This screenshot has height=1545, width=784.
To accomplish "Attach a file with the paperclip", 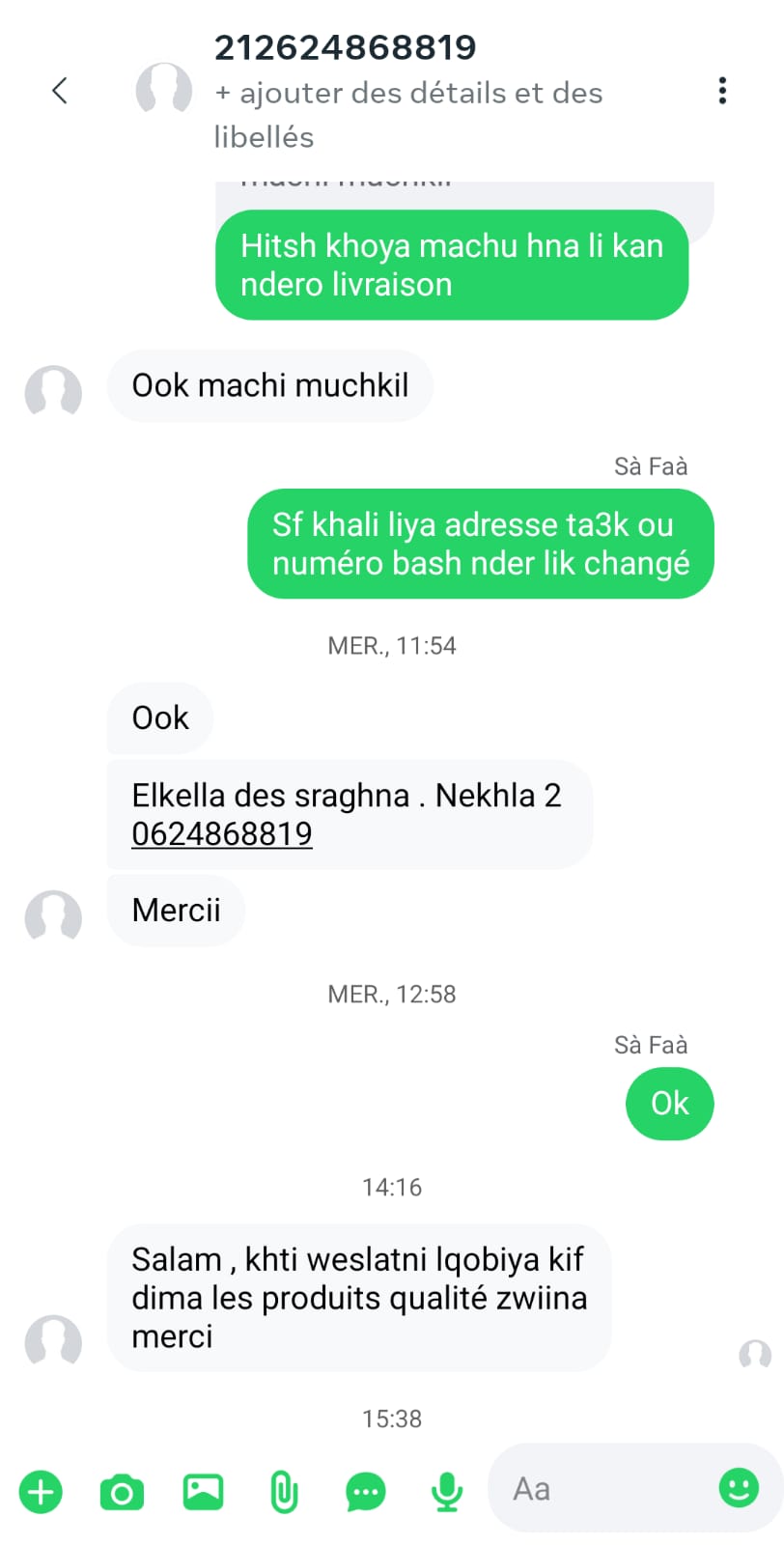I will (284, 1491).
